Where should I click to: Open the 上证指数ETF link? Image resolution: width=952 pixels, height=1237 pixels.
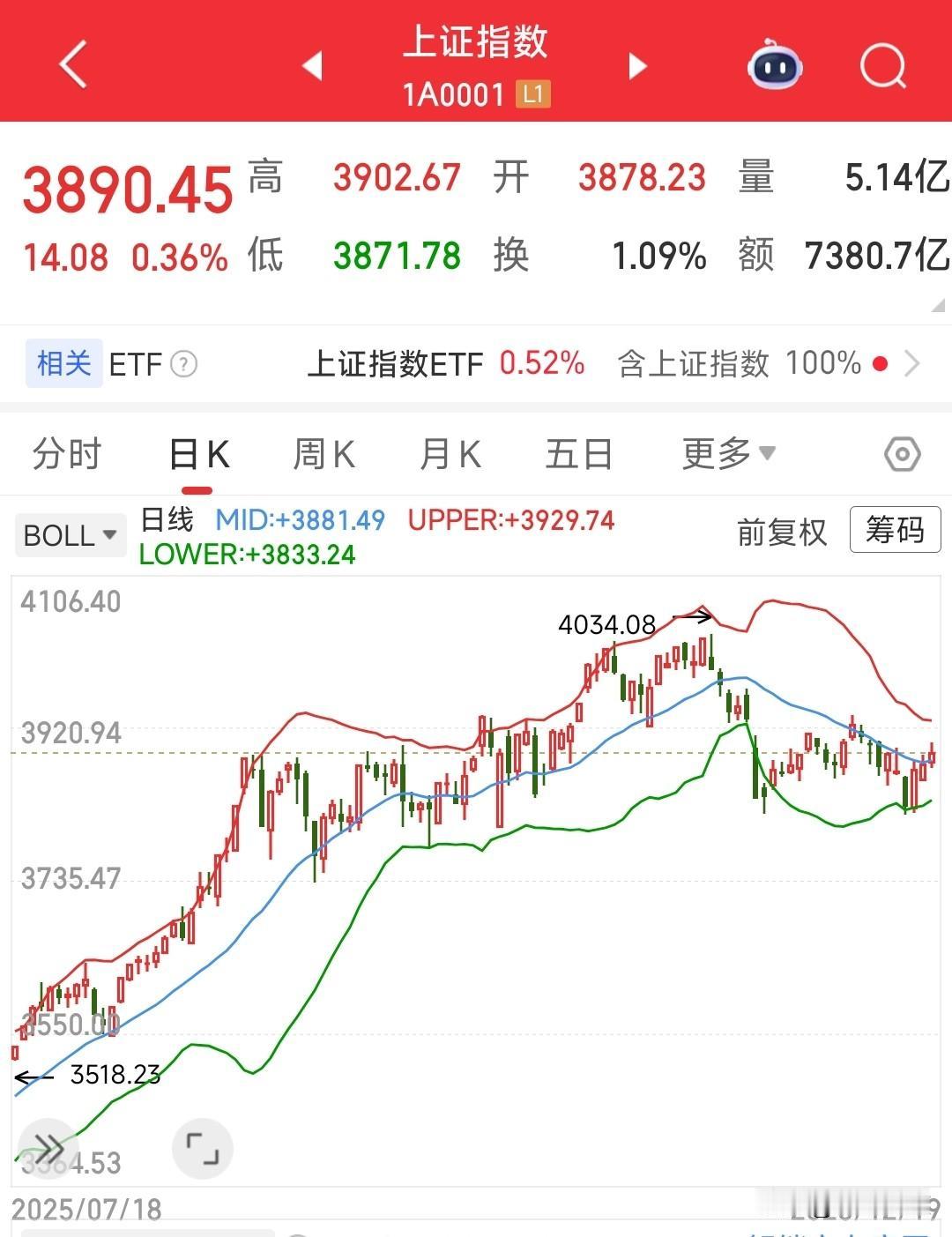tap(398, 364)
